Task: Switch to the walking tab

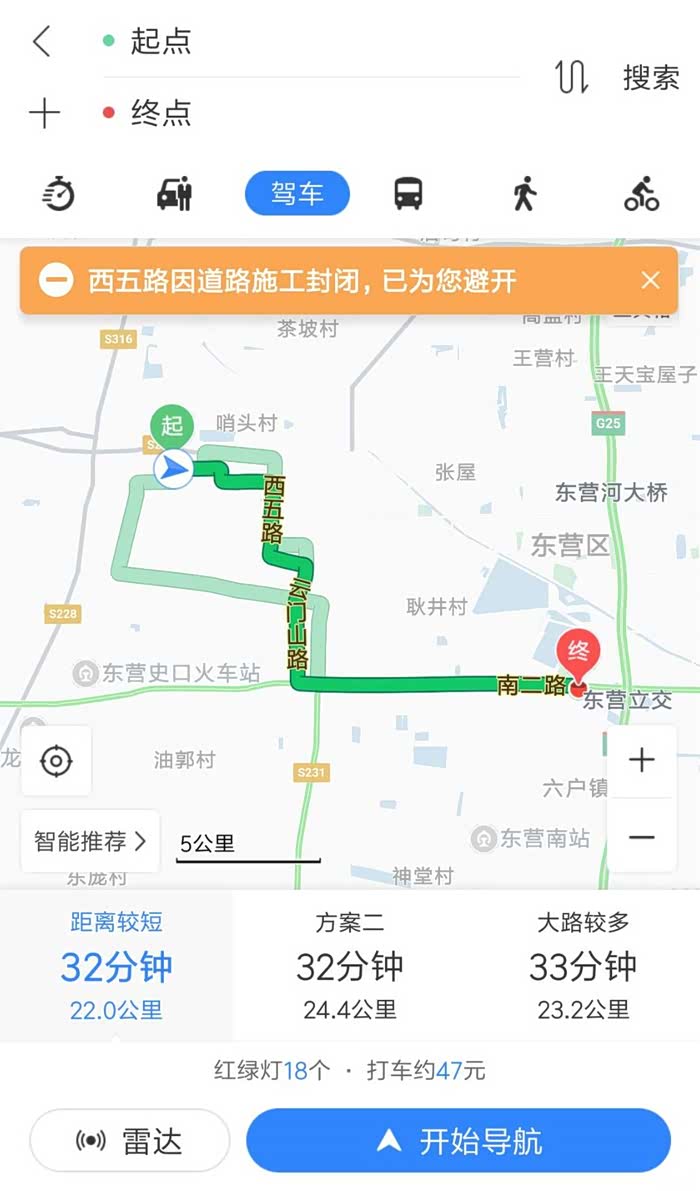Action: pyautogui.click(x=524, y=193)
